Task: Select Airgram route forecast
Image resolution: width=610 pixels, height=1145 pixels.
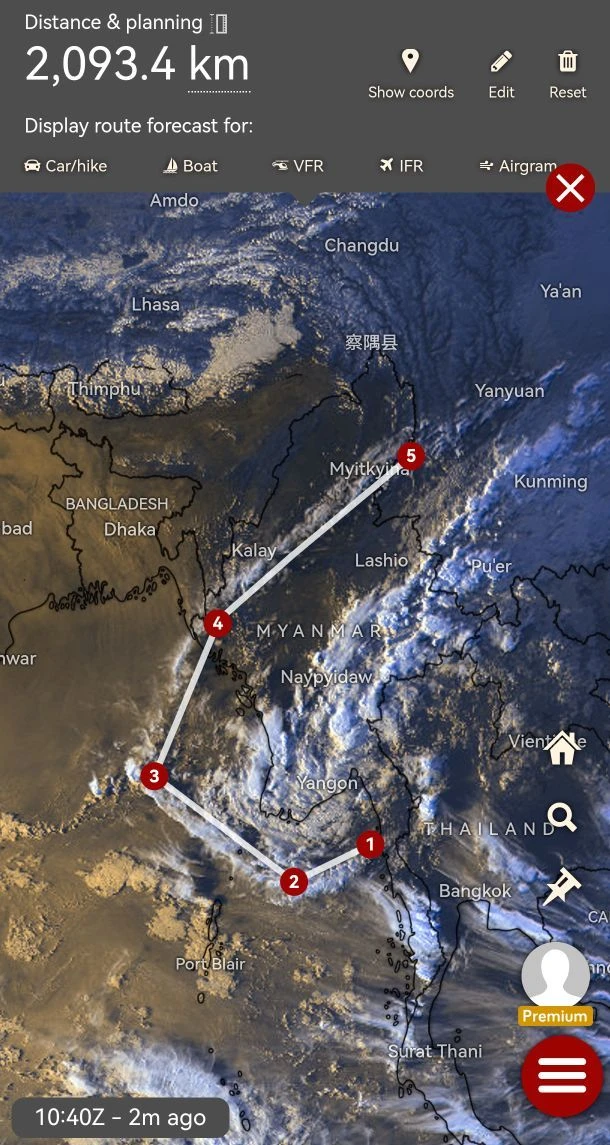Action: tap(517, 166)
